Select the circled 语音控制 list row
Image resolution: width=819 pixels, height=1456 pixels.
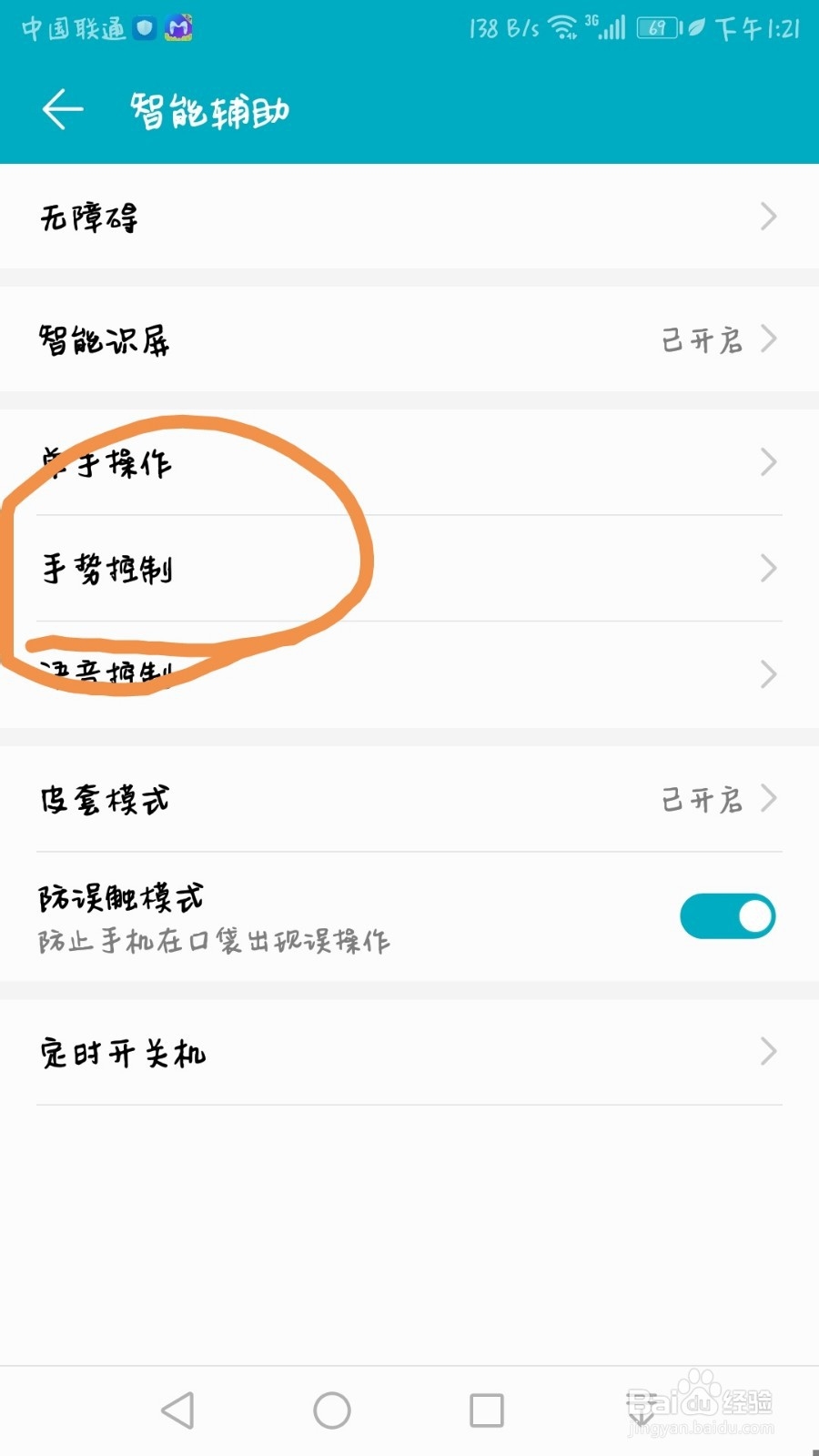point(409,673)
